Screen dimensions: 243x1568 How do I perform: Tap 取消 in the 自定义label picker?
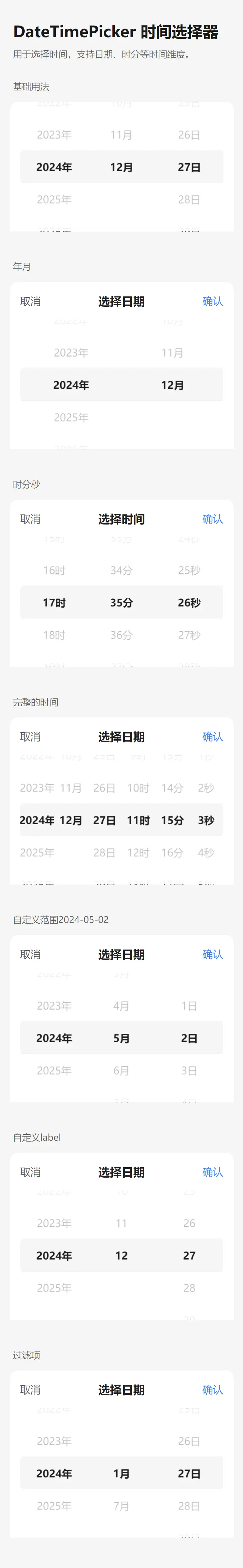click(30, 1172)
